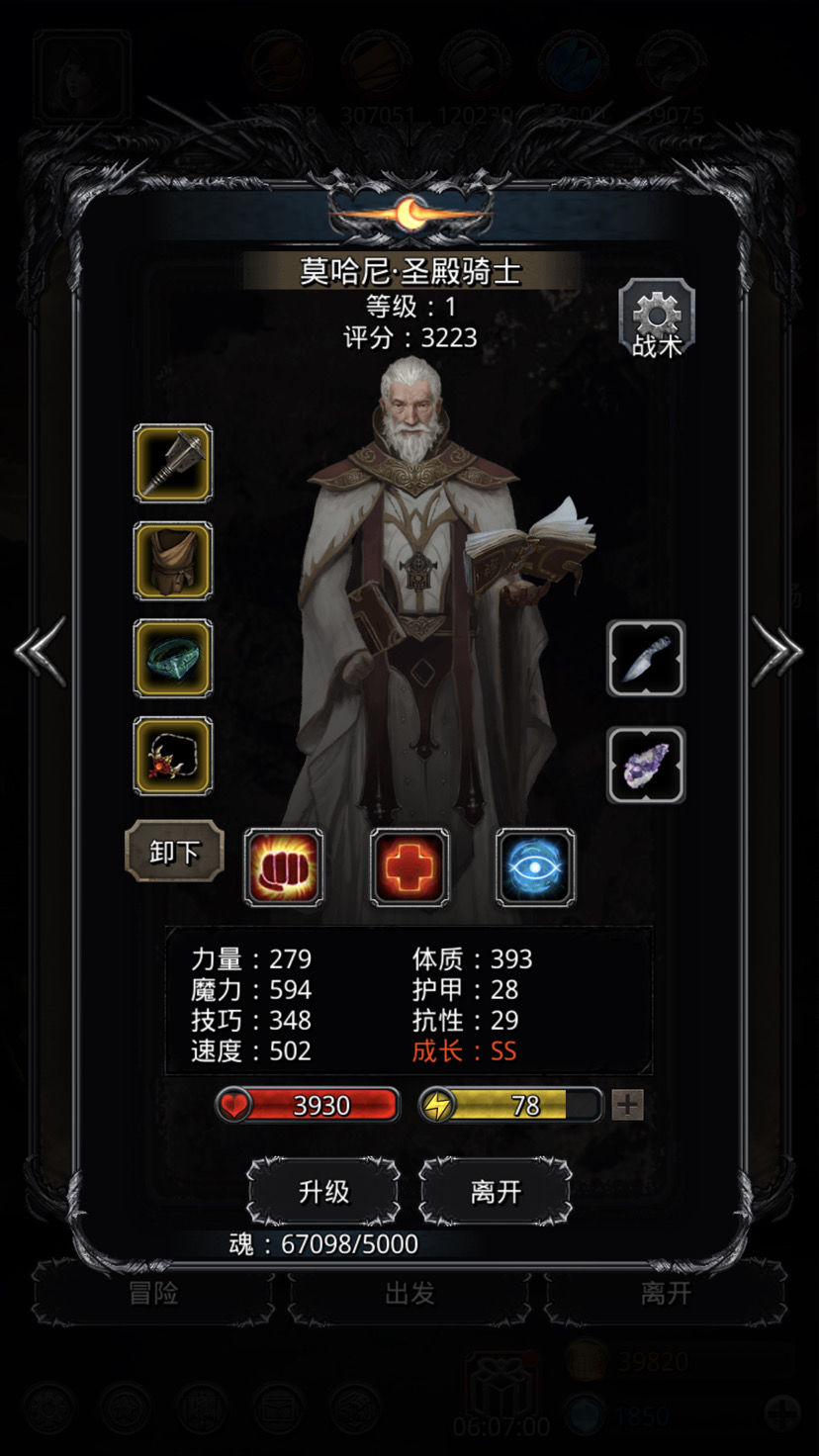
Task: Tap 升级 to level up the hero
Action: pyautogui.click(x=323, y=1192)
